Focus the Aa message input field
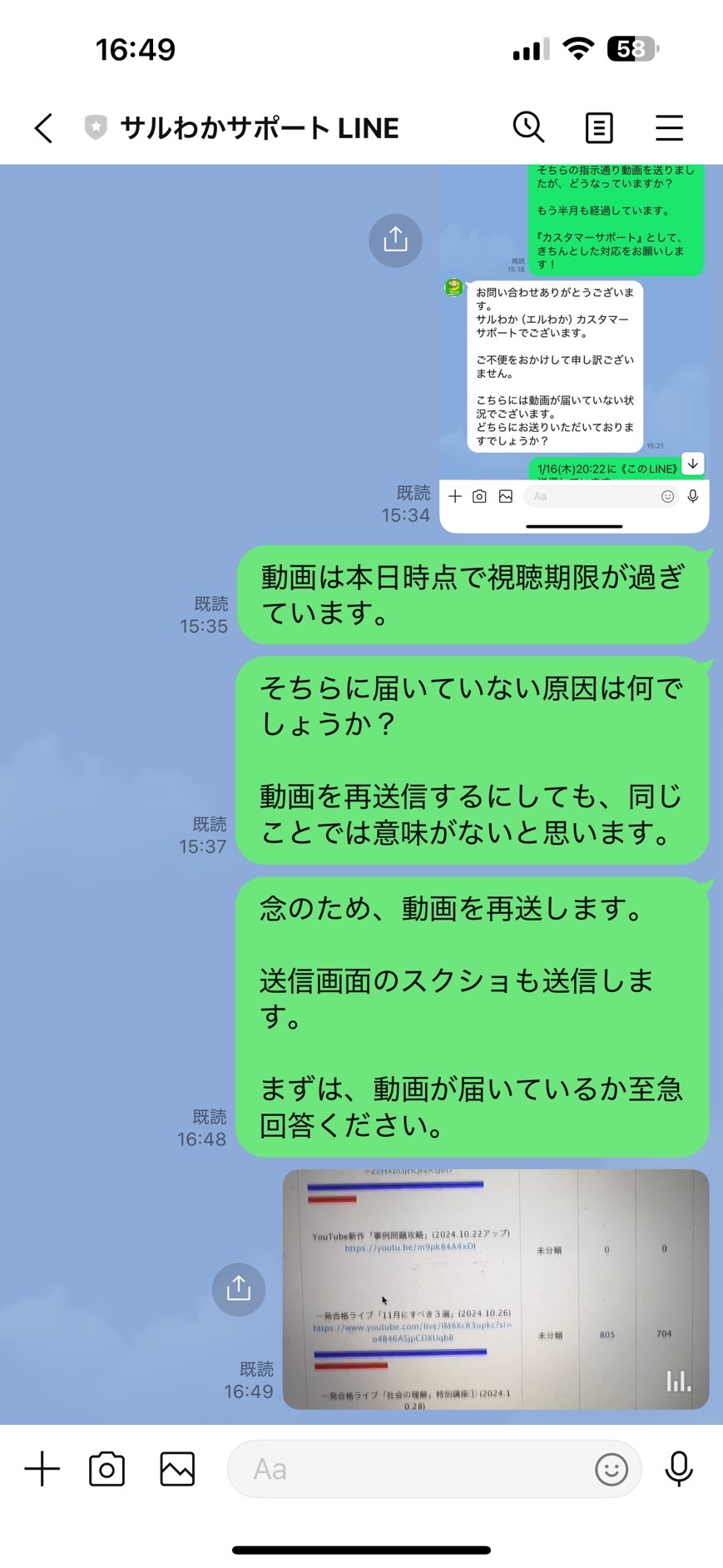The image size is (723, 1568). point(408,1469)
